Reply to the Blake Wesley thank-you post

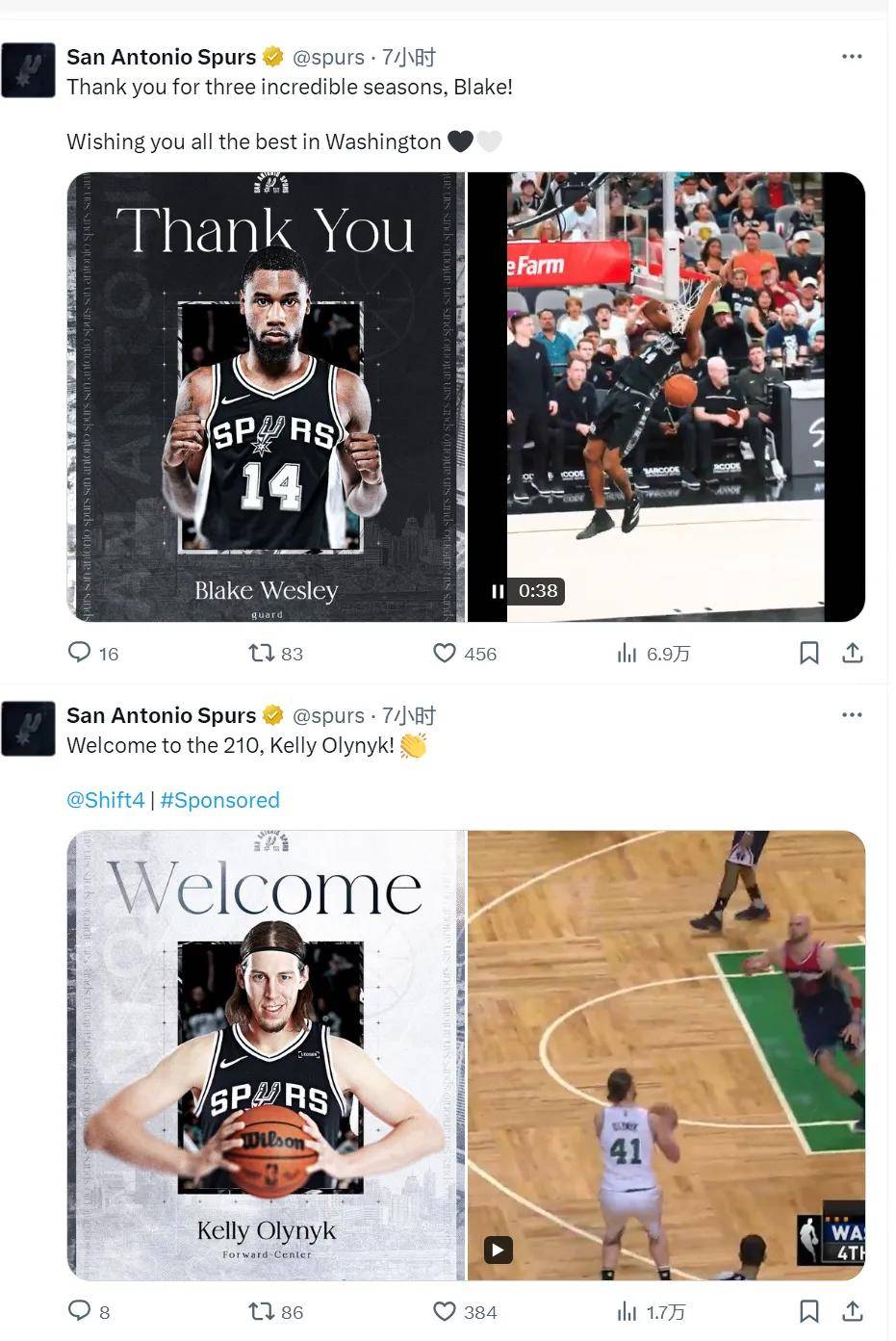pyautogui.click(x=80, y=653)
